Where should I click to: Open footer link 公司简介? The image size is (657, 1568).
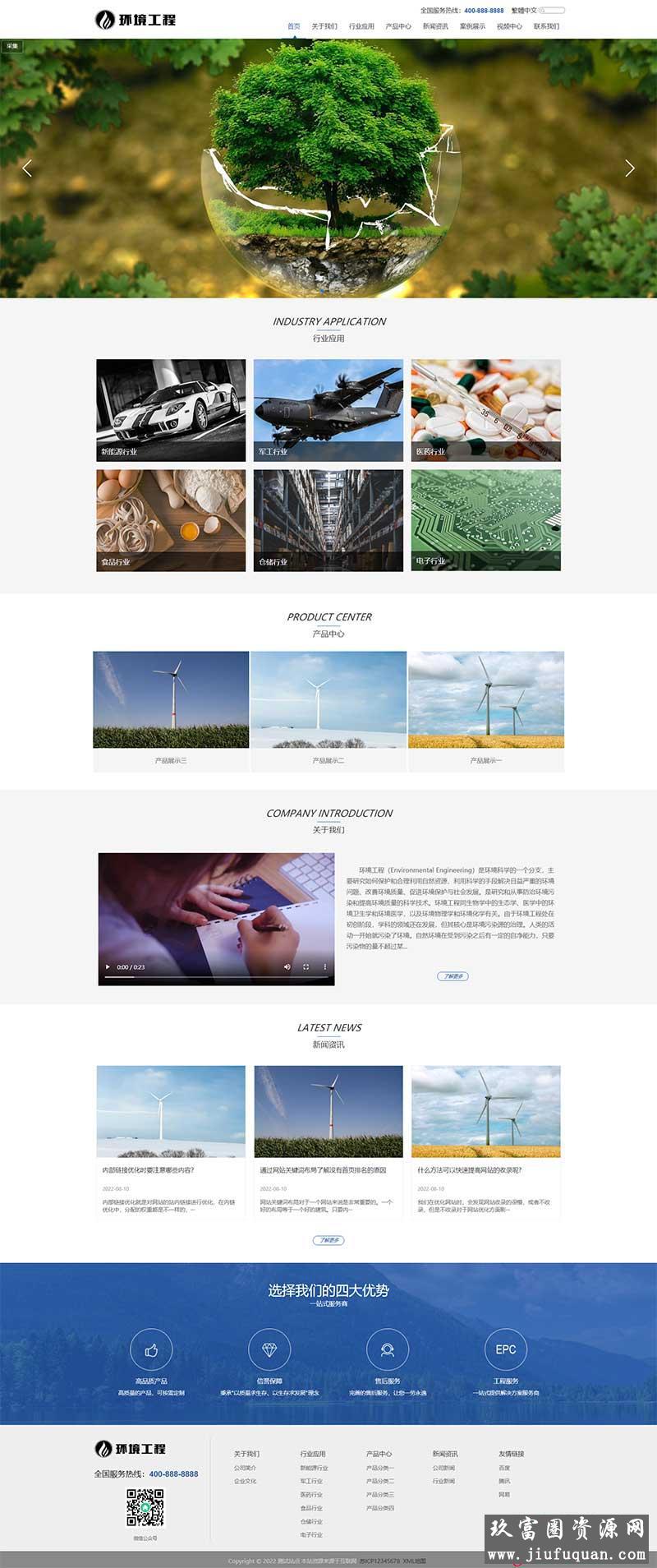point(245,1468)
